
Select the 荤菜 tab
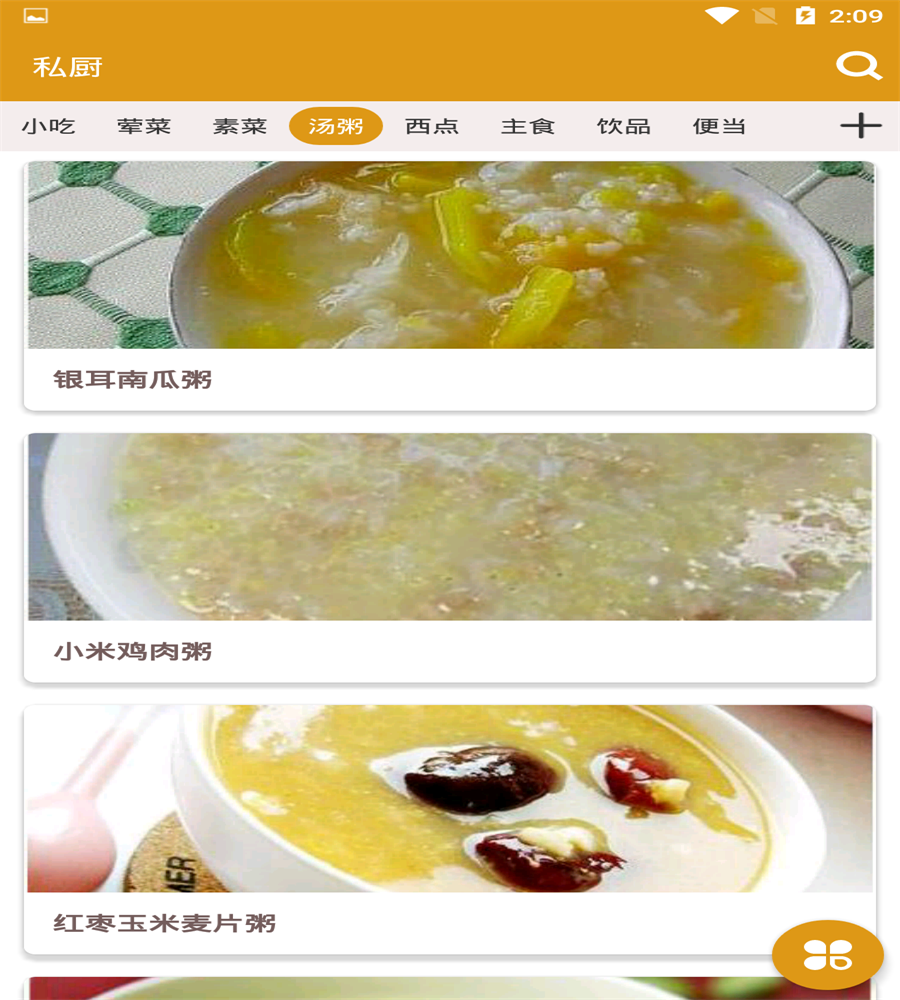[x=144, y=126]
